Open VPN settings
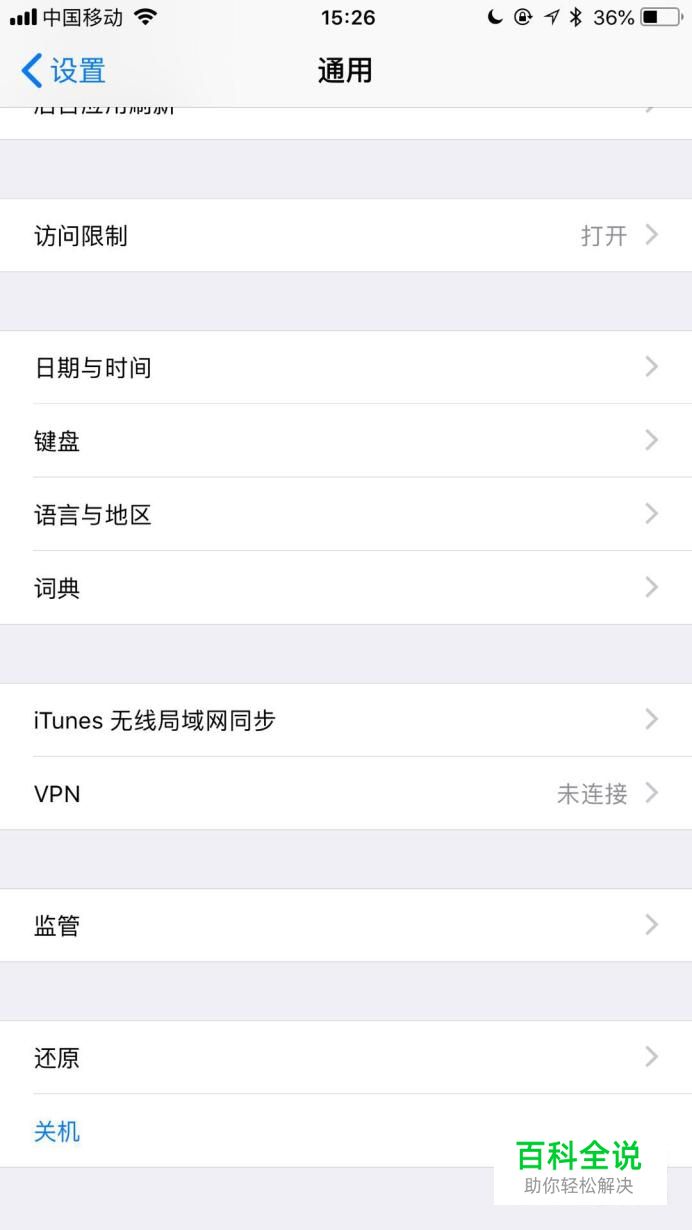 point(346,794)
